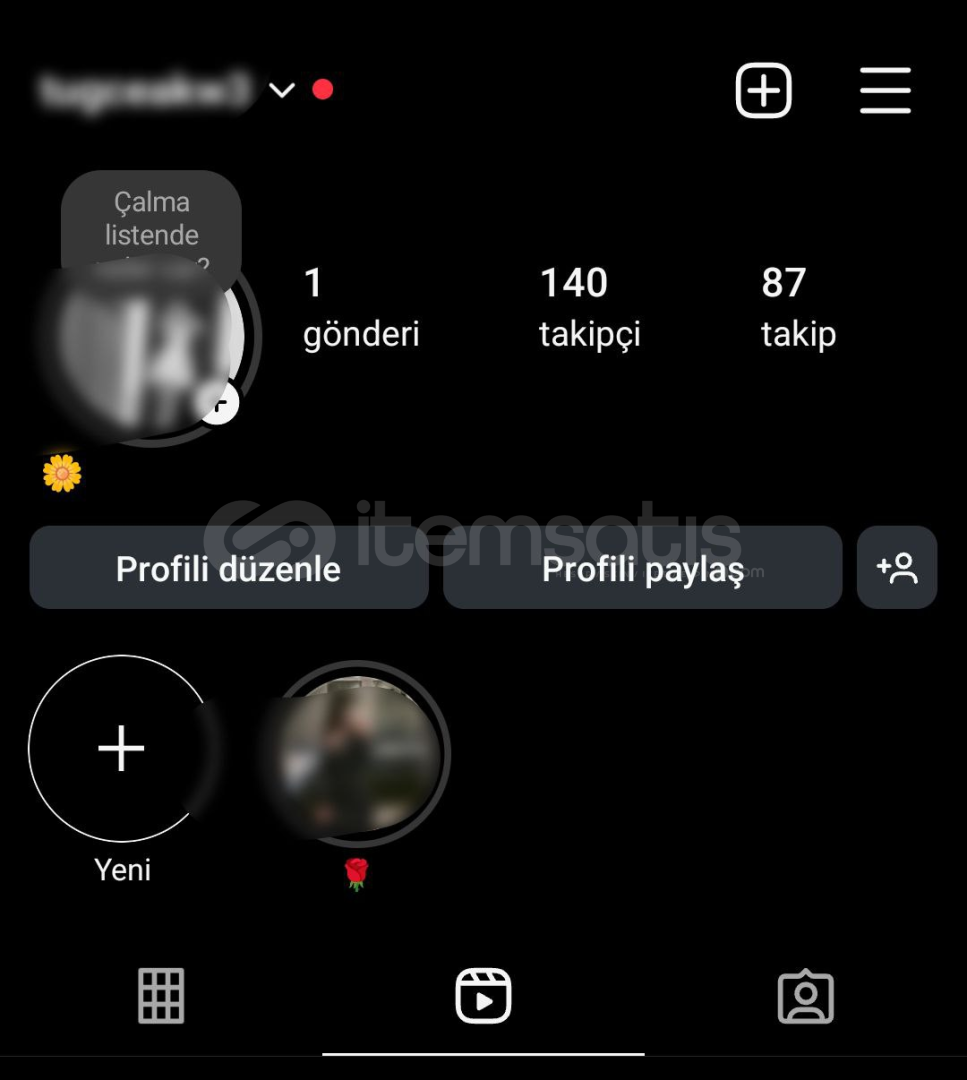This screenshot has height=1080, width=967.
Task: Open the rose story highlight
Action: pyautogui.click(x=357, y=755)
